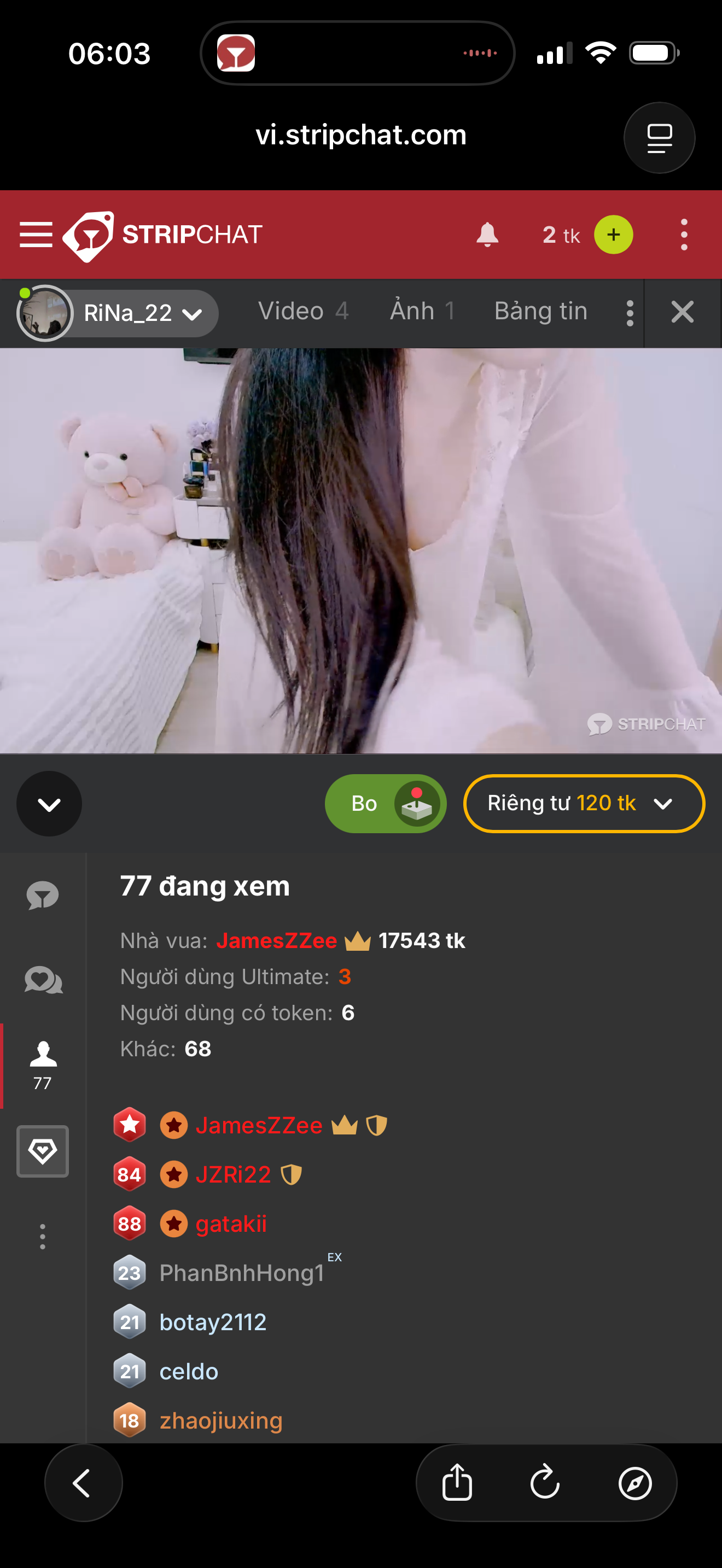722x1568 pixels.
Task: View botay2112's profile entry
Action: pyautogui.click(x=212, y=1322)
